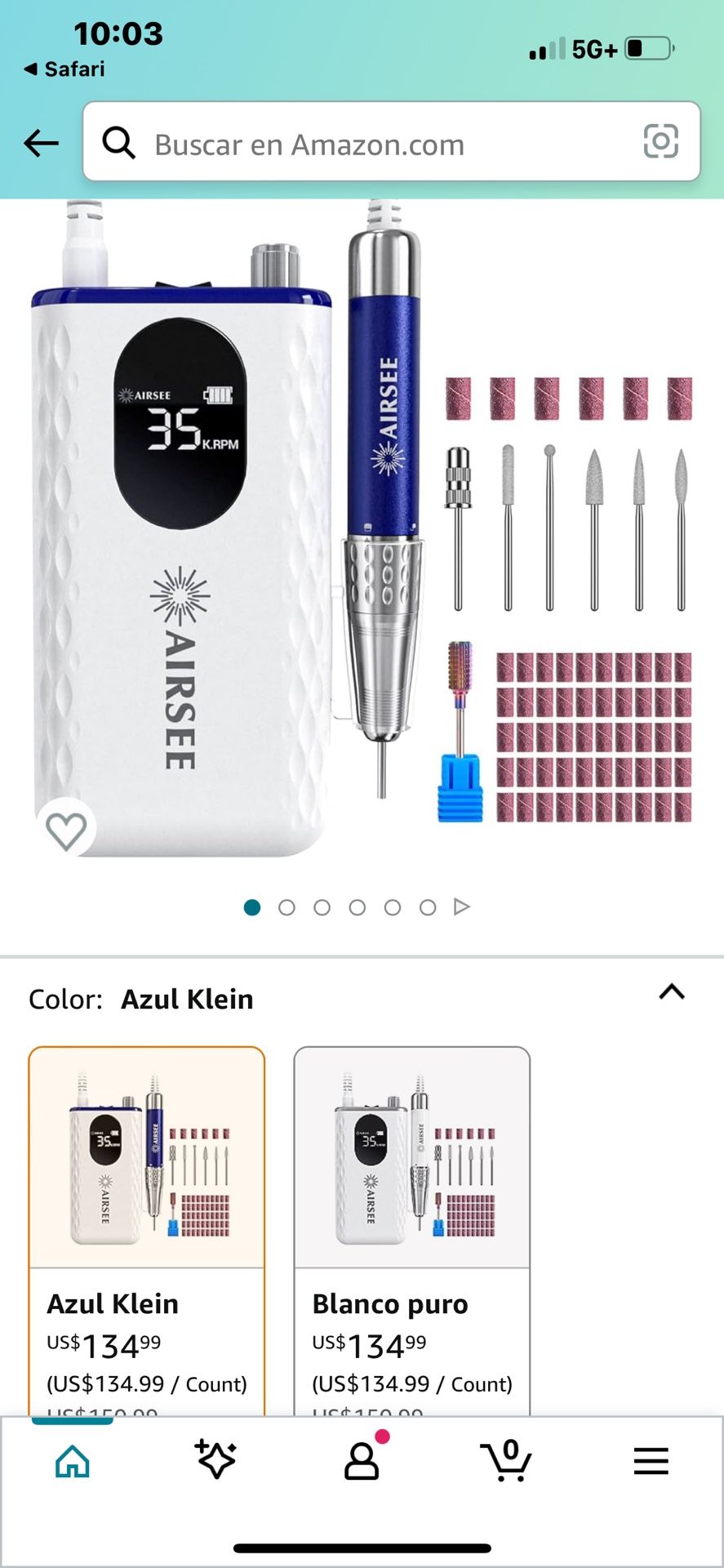Go back with the arrow icon
This screenshot has height=1568, width=724.
coord(41,143)
